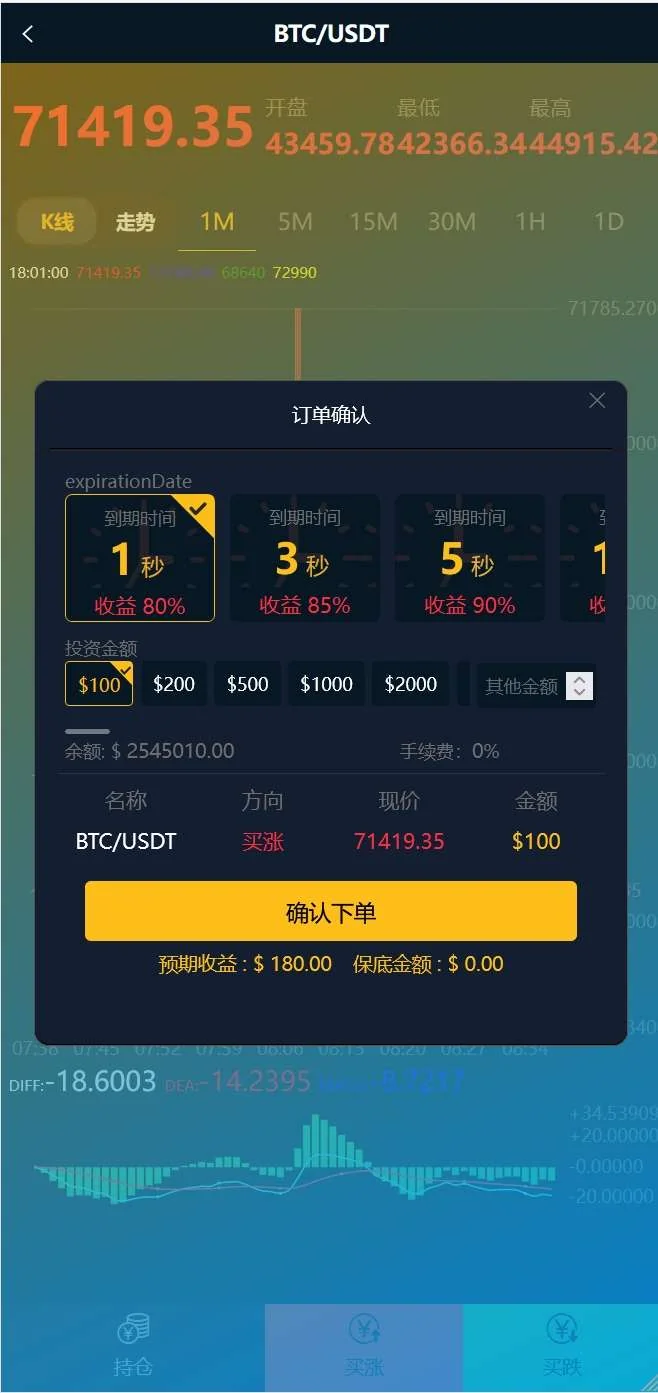Enter a custom amount in 其他金额 field
This screenshot has height=1393, width=658.
(x=522, y=686)
